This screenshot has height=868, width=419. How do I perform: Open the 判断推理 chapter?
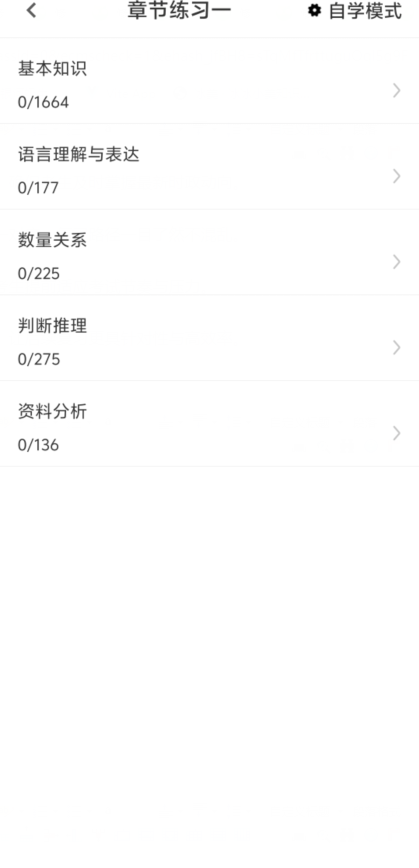[209, 338]
